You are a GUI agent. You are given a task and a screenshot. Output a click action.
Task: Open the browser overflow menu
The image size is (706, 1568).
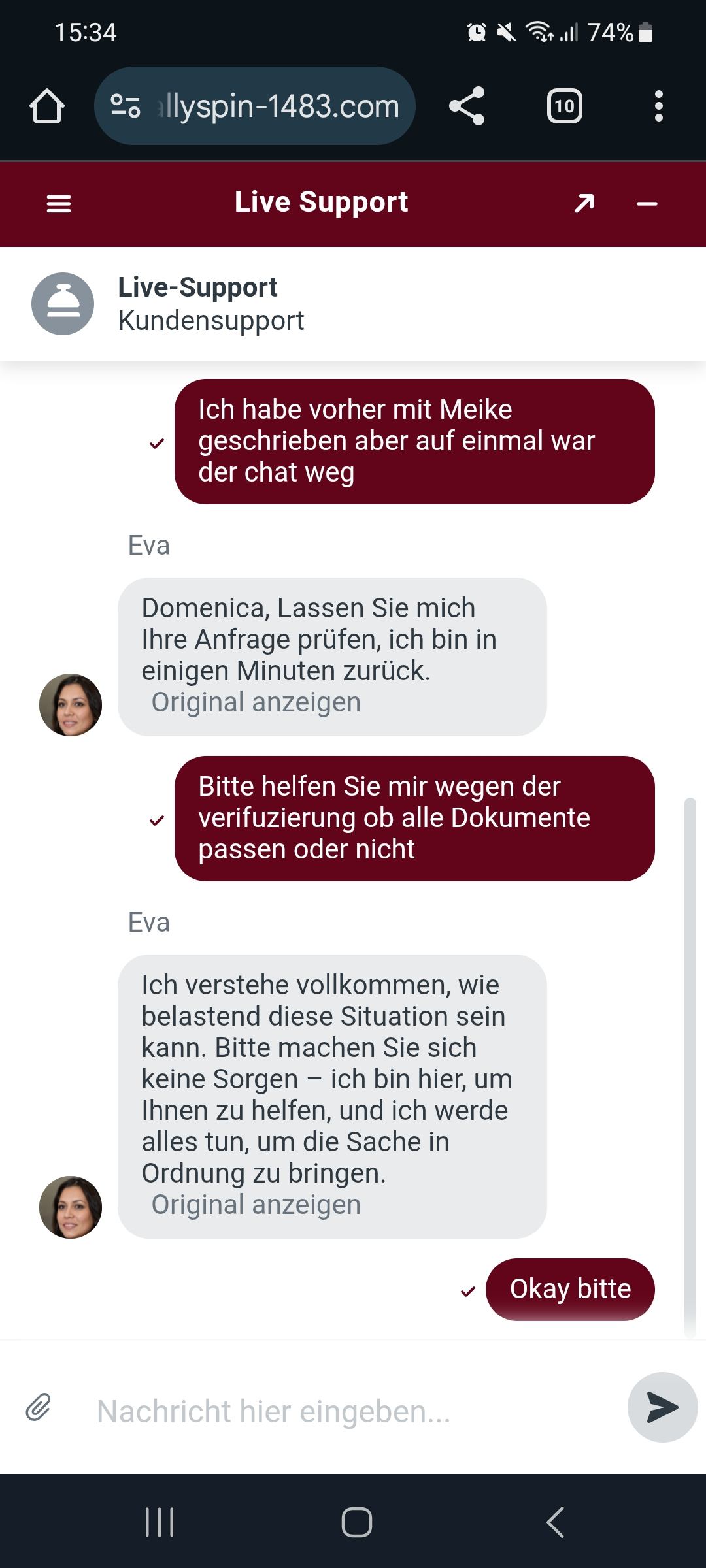658,106
